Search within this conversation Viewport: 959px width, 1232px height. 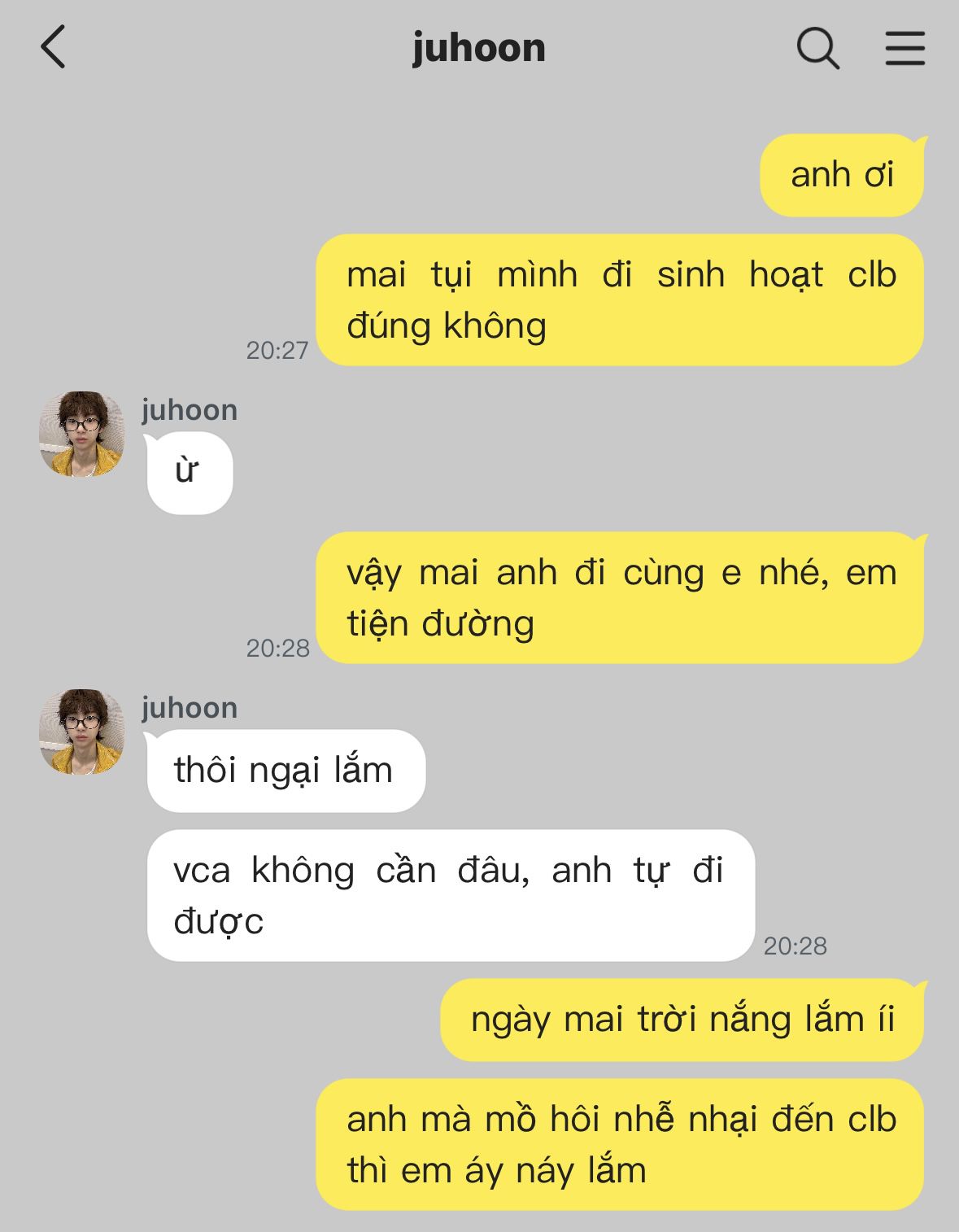pyautogui.click(x=817, y=49)
